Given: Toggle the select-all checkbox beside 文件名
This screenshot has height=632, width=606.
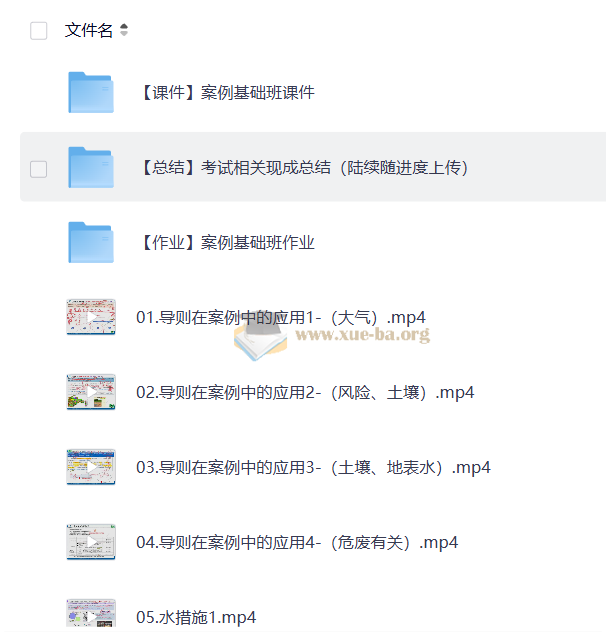Looking at the screenshot, I should [39, 31].
